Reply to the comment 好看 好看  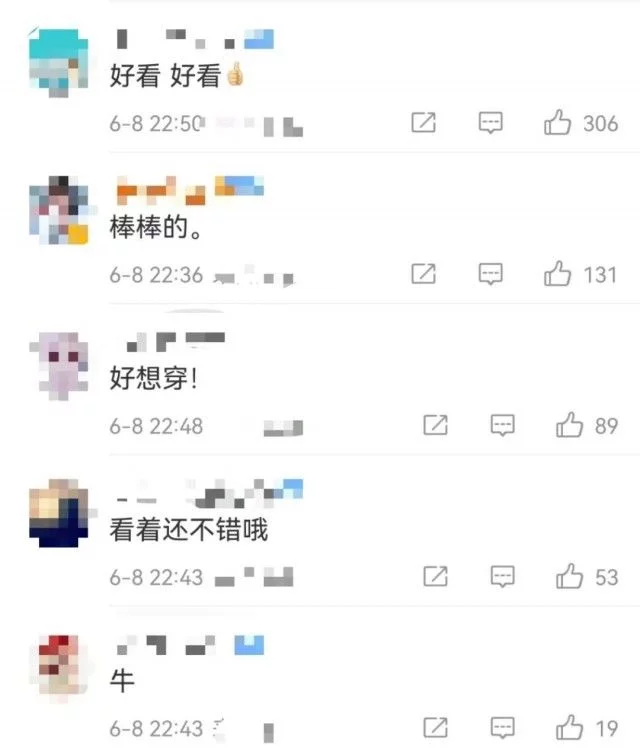point(490,124)
